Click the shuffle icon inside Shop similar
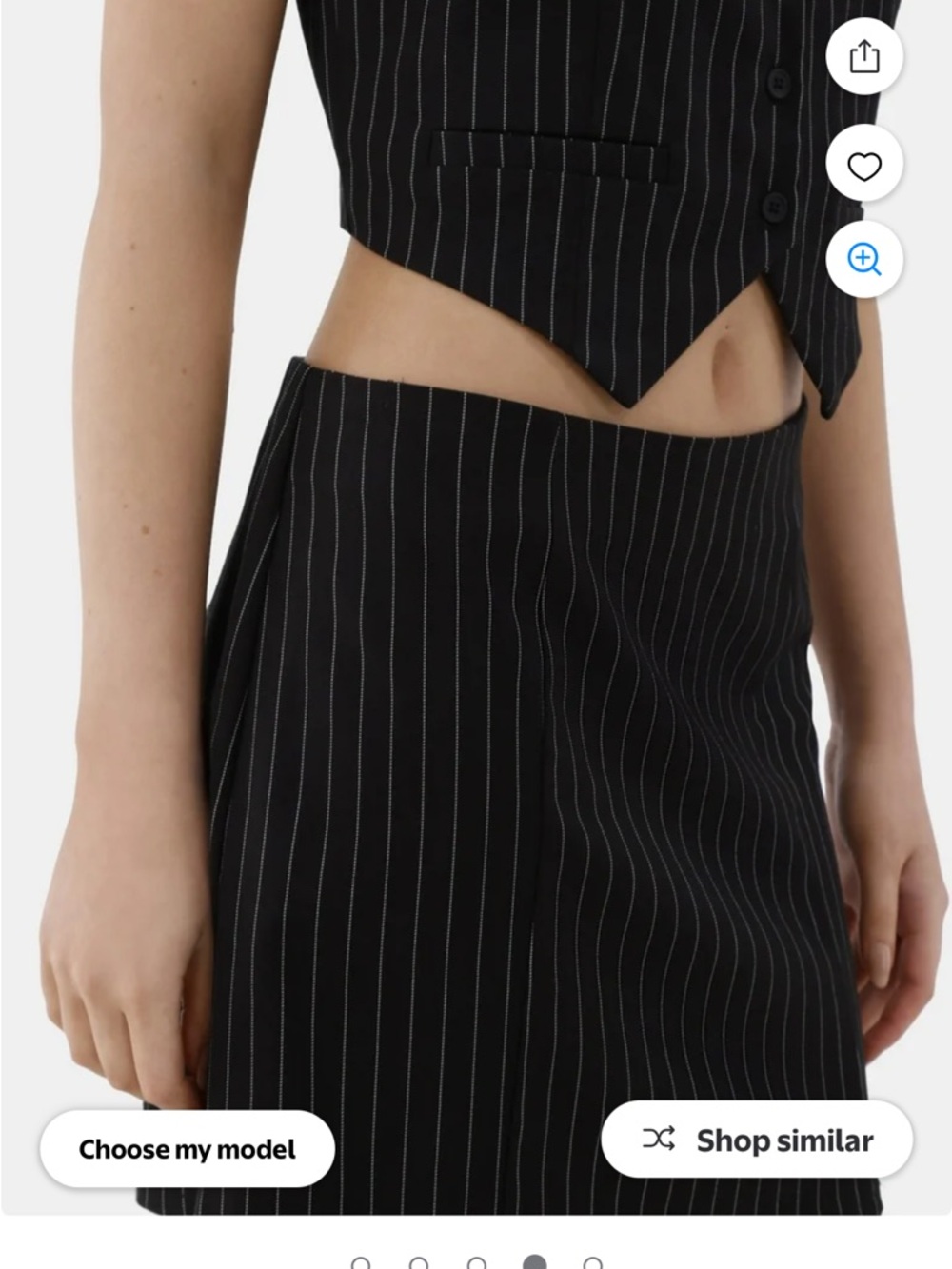Image resolution: width=952 pixels, height=1269 pixels. point(660,1139)
